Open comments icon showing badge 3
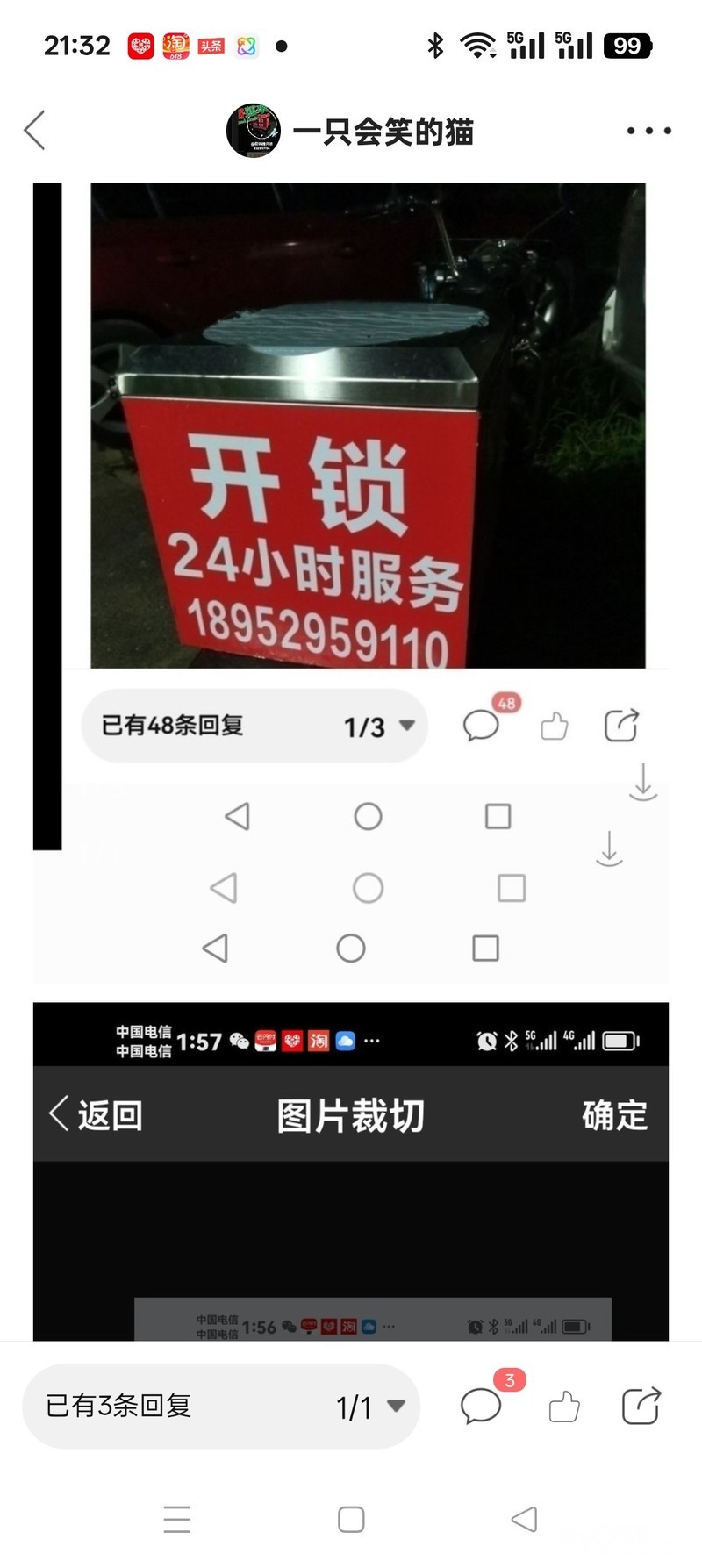The image size is (702, 1568). point(481,1406)
